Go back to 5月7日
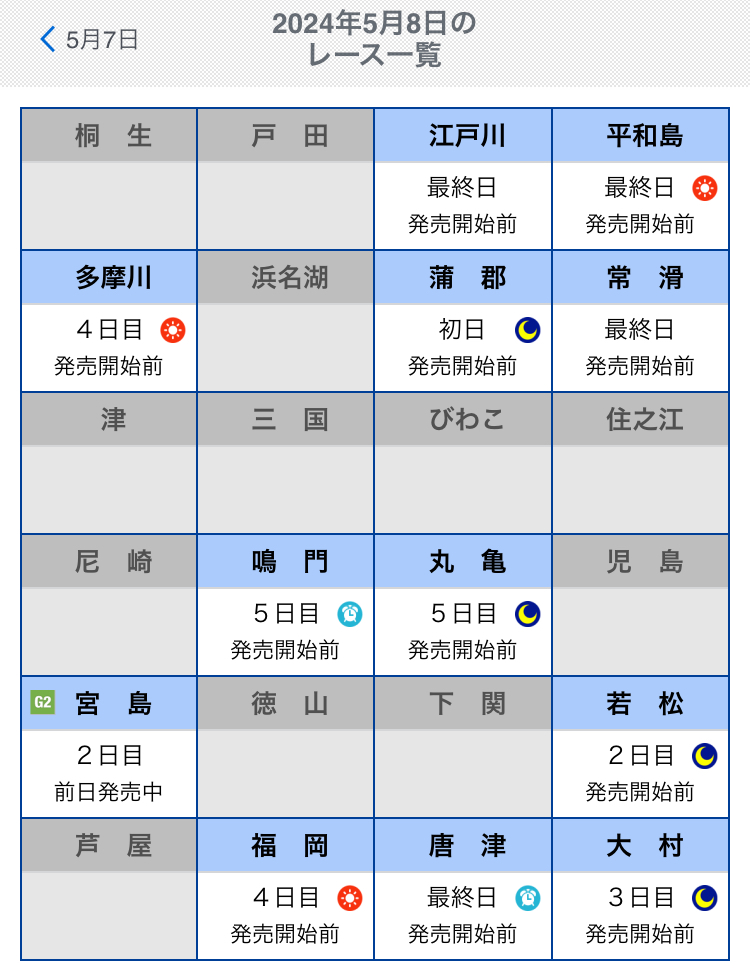The image size is (750, 976). (88, 40)
